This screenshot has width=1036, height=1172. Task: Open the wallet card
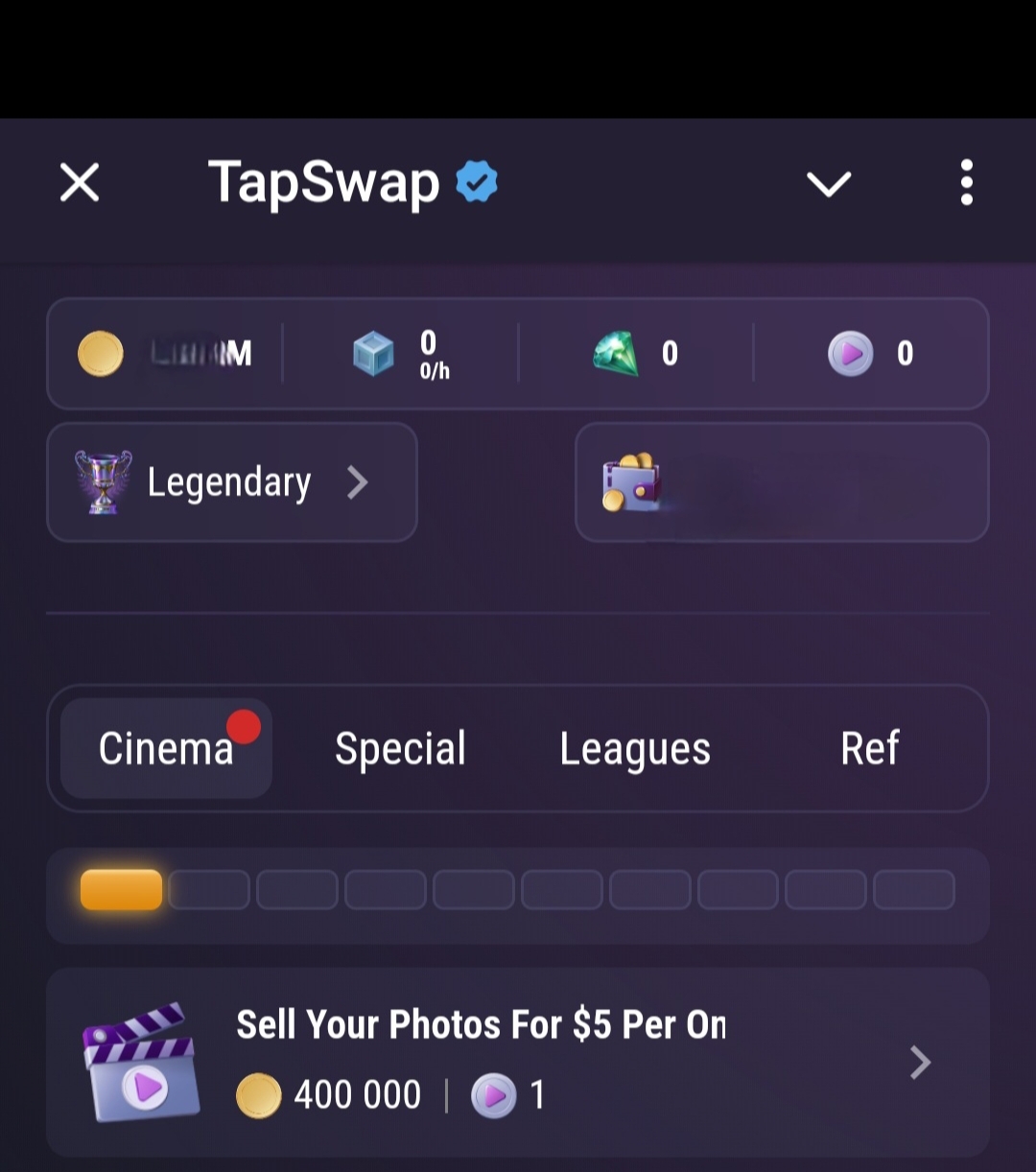click(x=782, y=482)
